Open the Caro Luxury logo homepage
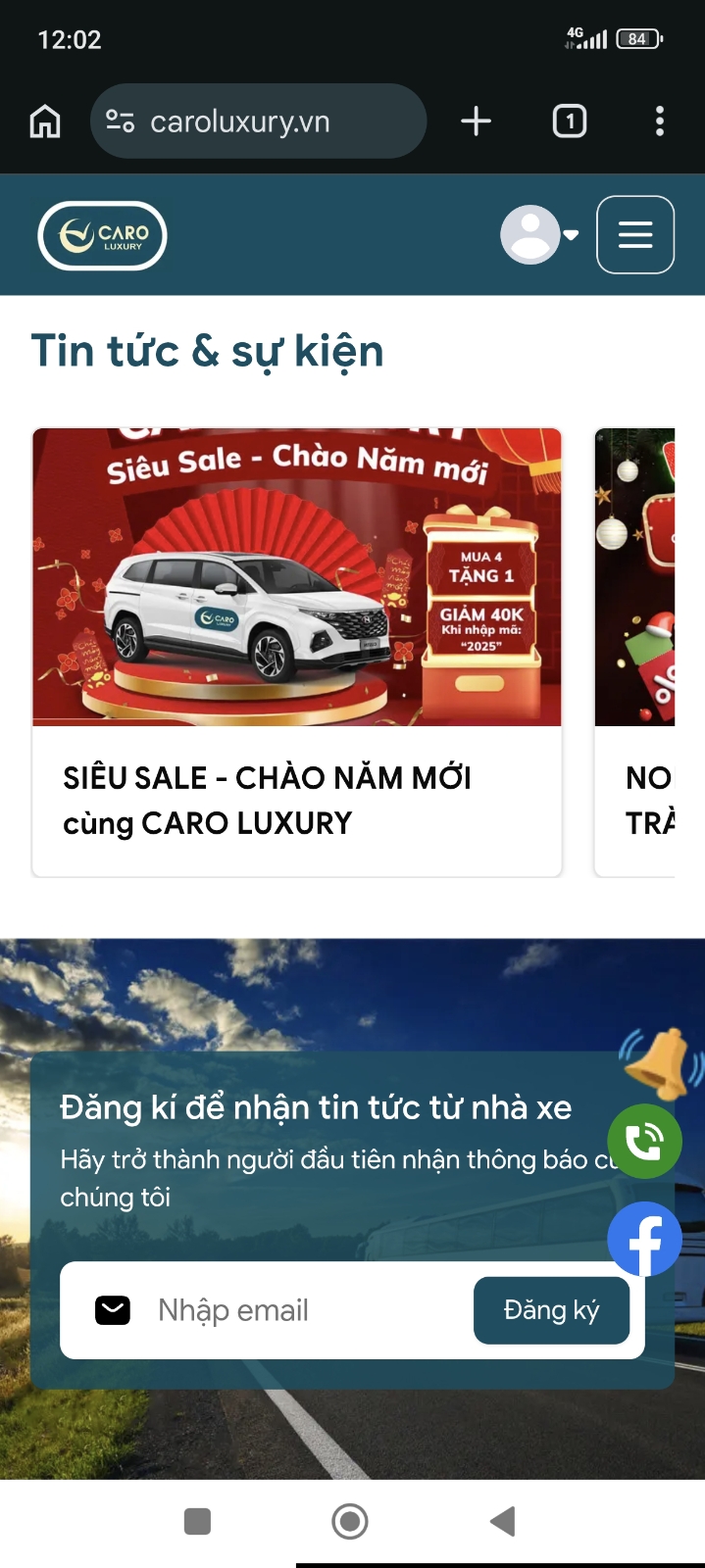This screenshot has height=1568, width=705. [102, 235]
